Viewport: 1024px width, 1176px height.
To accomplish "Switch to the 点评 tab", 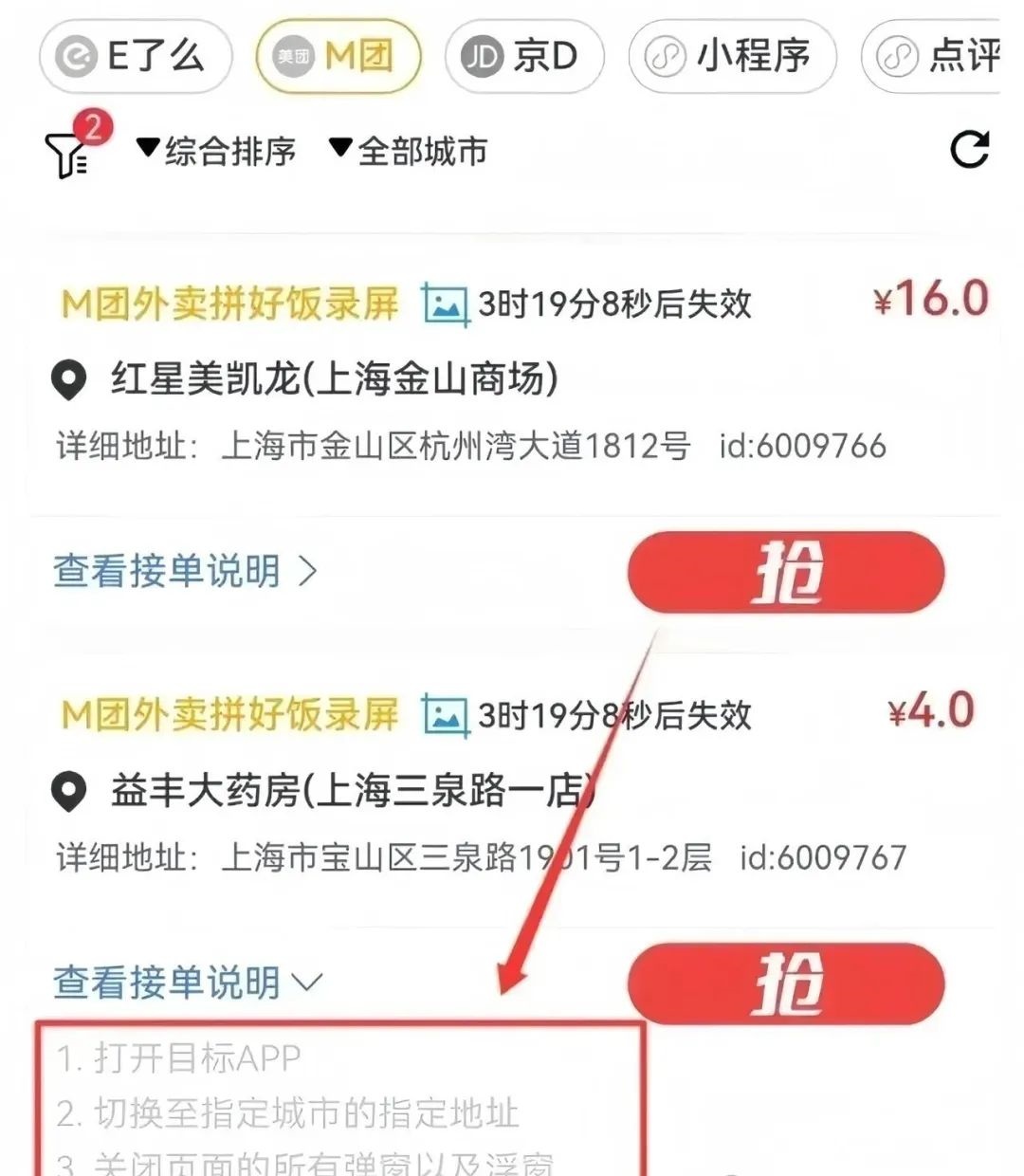I will [x=934, y=57].
